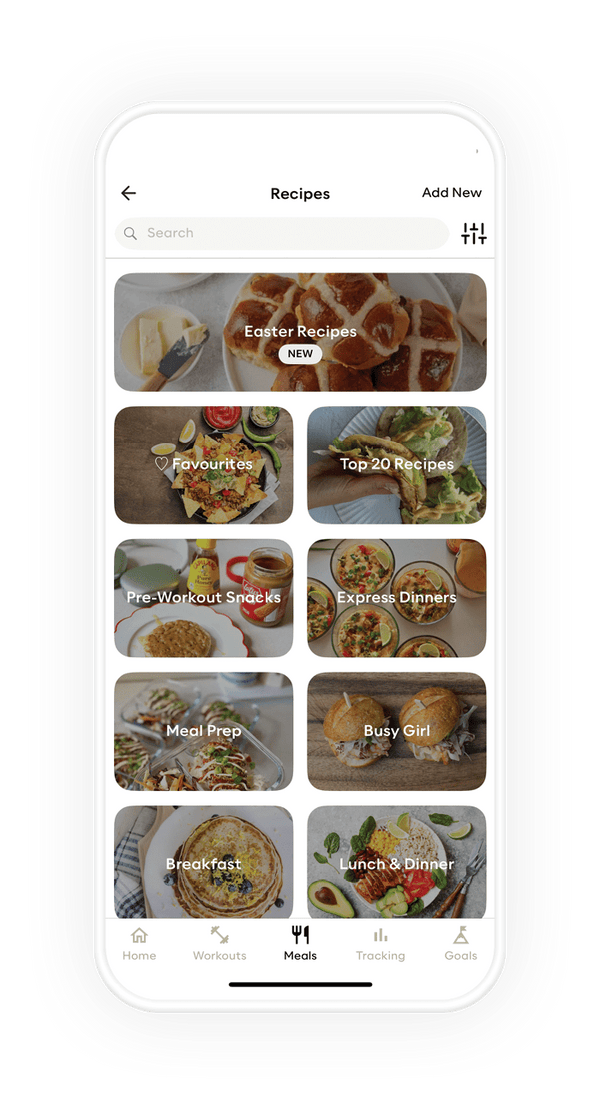This screenshot has width=600, height=1114.
Task: Focus the recipe search field
Action: (x=282, y=233)
